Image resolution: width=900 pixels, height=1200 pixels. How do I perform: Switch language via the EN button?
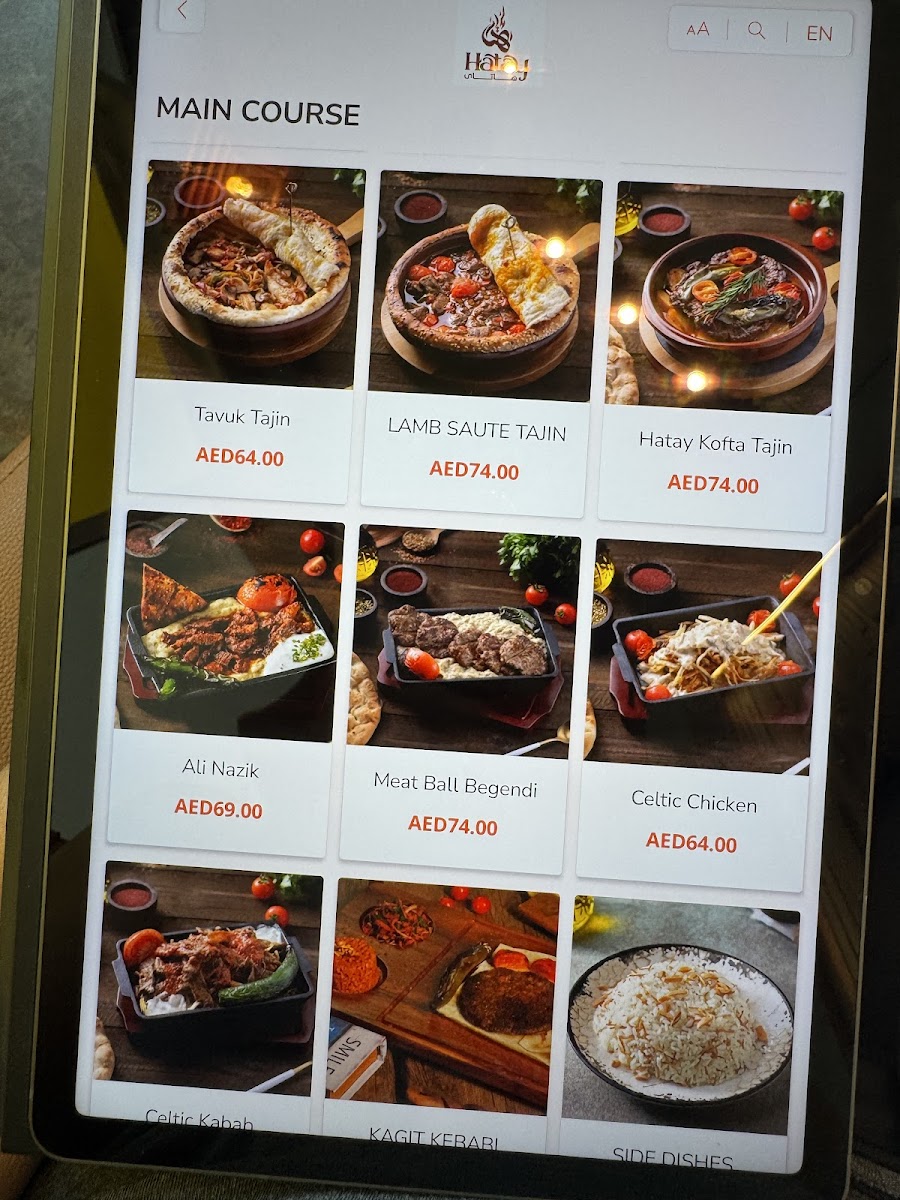(819, 34)
